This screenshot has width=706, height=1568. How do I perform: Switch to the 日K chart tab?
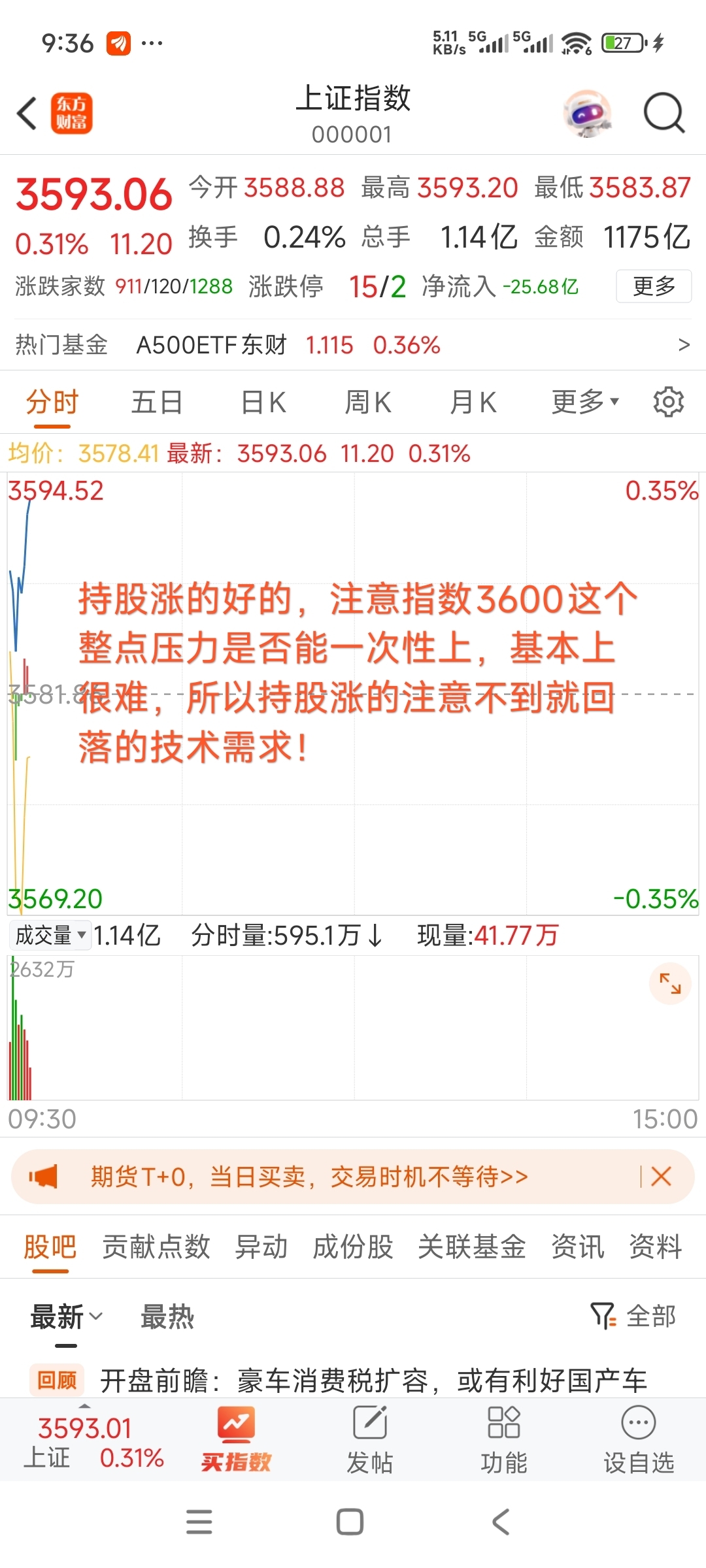click(x=263, y=402)
